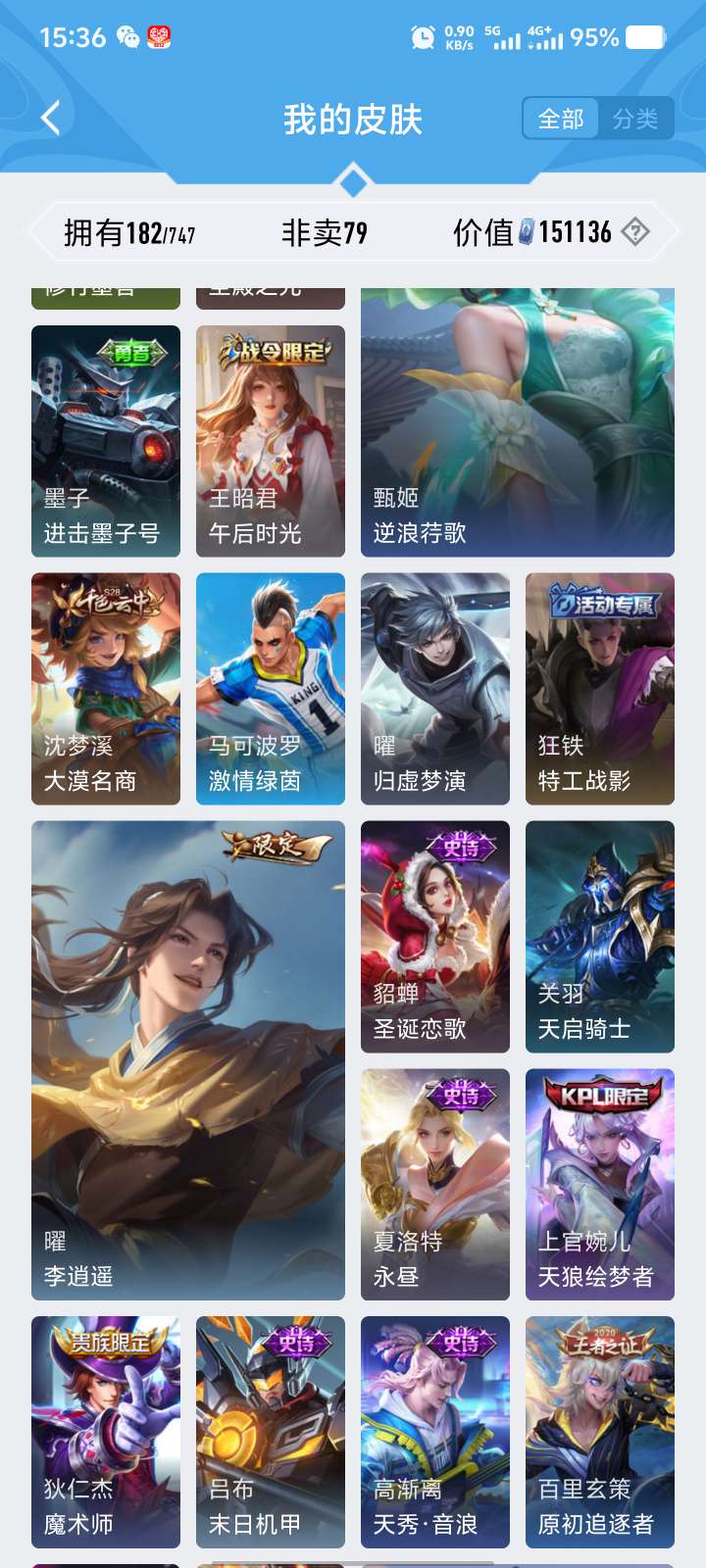
Task: Open 沈梦溪 大漠名商 skin card
Action: (x=106, y=689)
